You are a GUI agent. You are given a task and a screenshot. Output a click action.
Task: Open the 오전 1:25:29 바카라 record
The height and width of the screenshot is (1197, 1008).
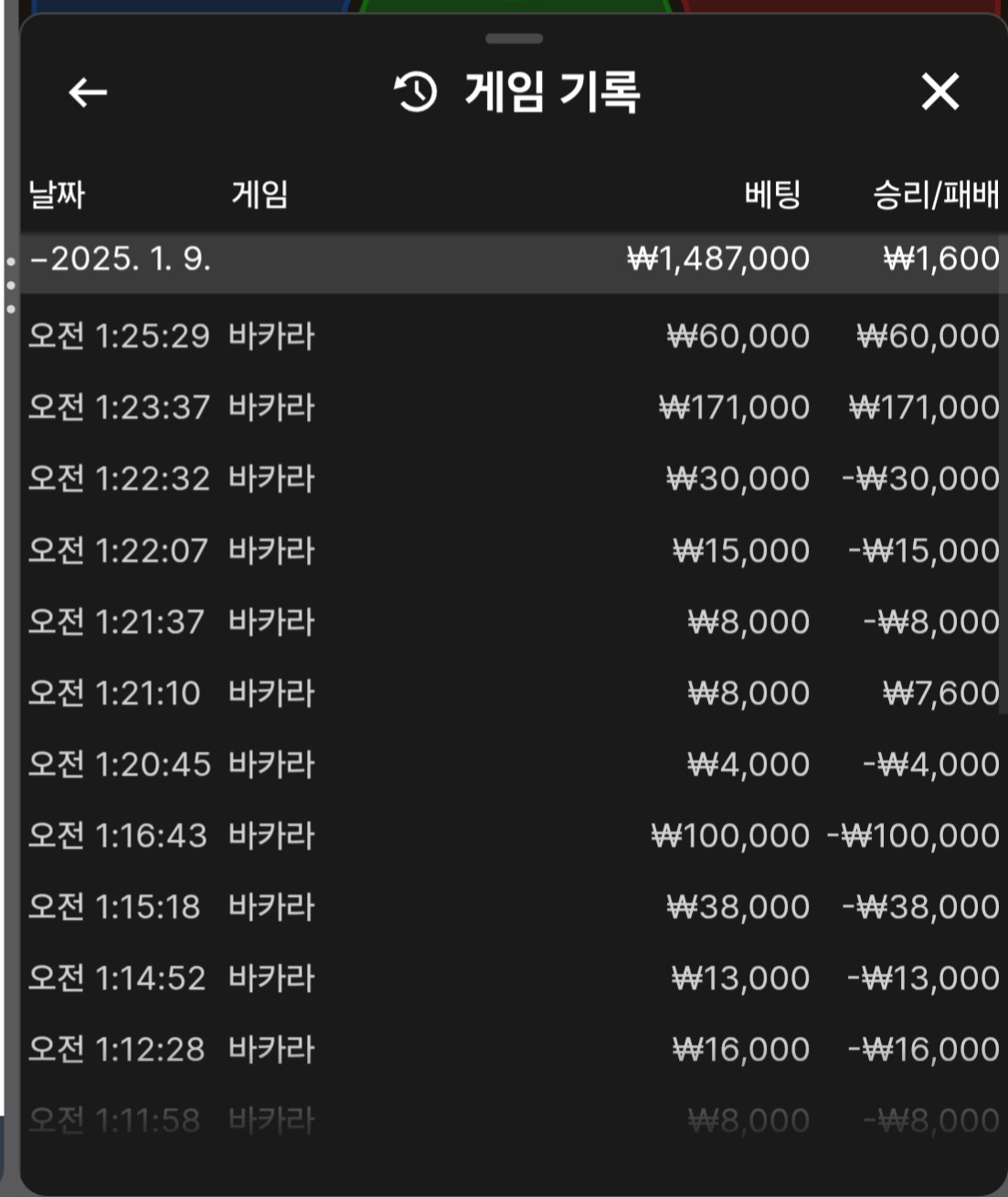512,336
